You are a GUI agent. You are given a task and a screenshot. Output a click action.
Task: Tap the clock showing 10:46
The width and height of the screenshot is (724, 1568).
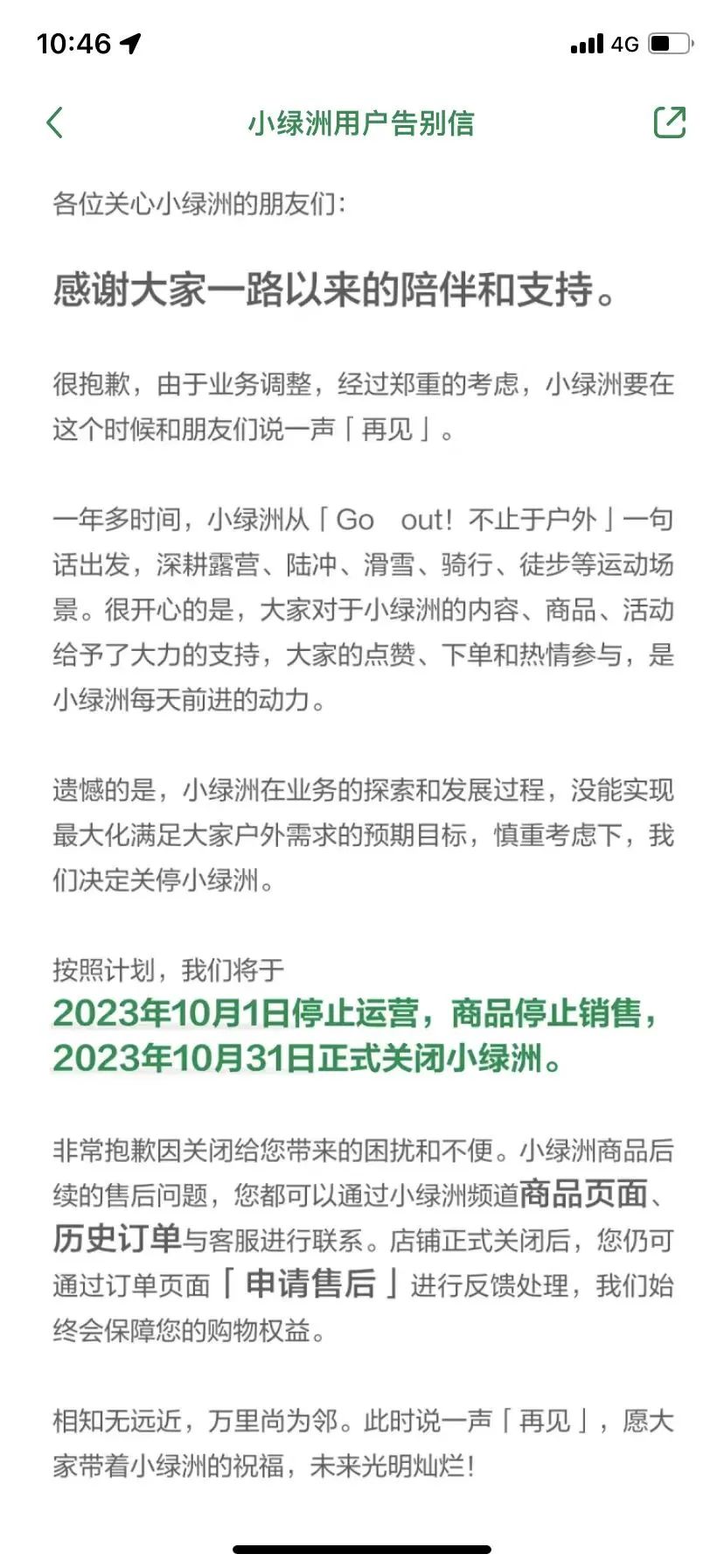click(x=73, y=41)
